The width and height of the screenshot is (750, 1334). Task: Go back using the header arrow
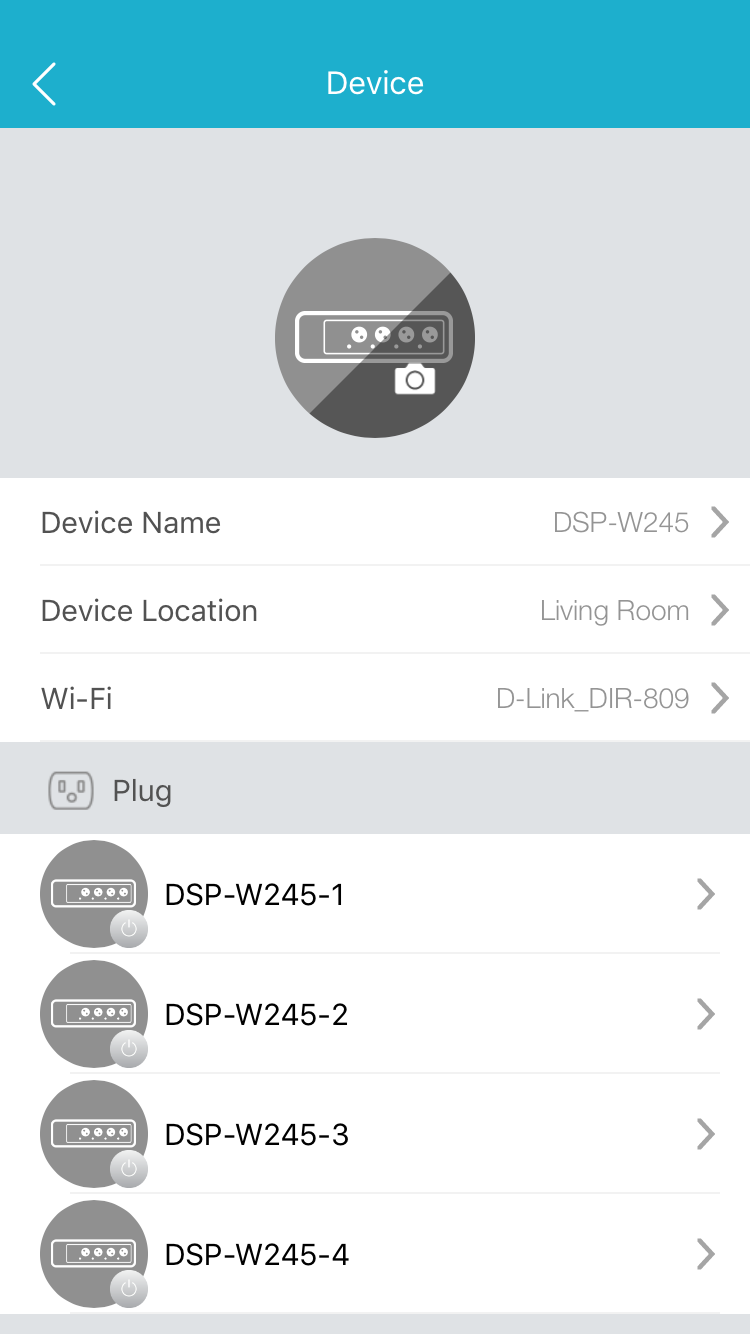click(x=45, y=84)
